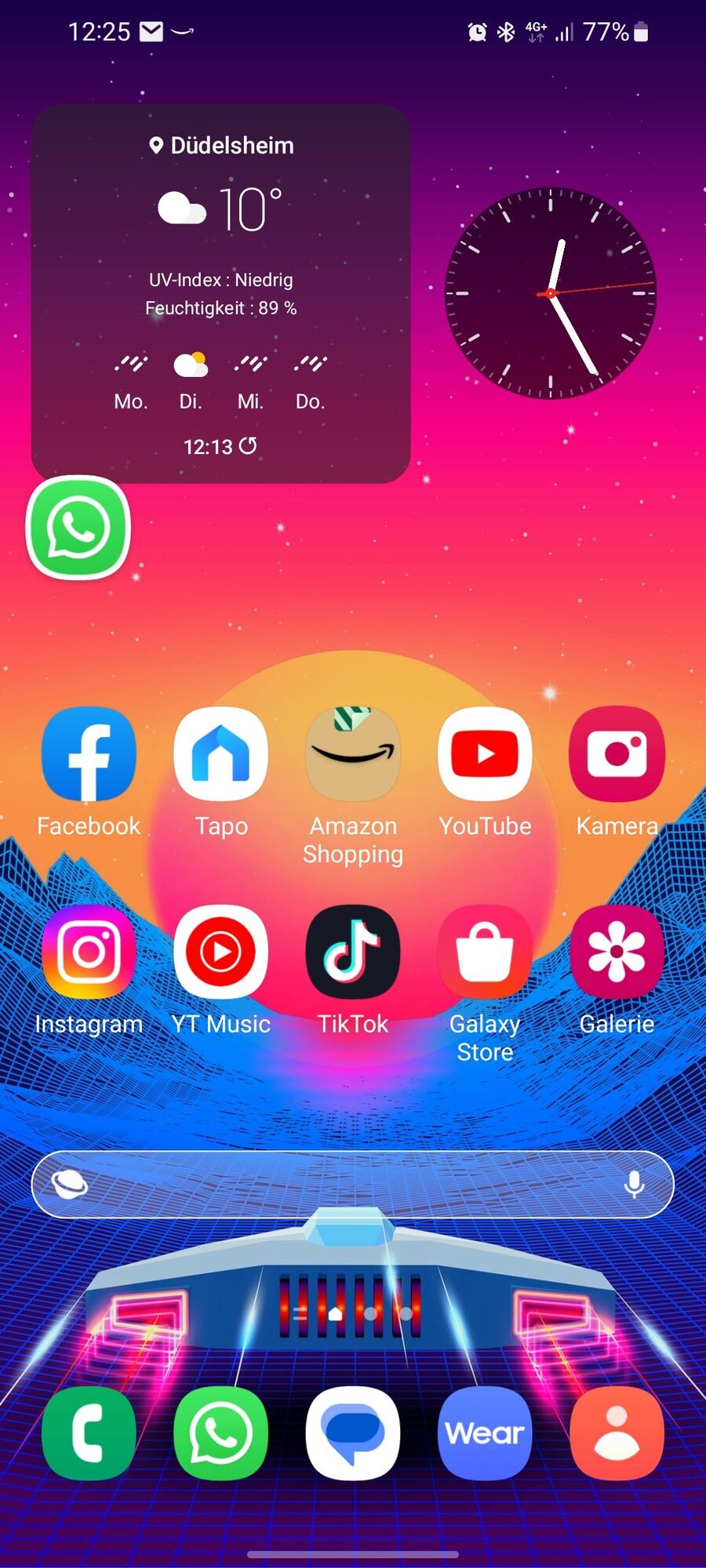Refresh the weather widget
The width and height of the screenshot is (706, 1568).
pos(248,446)
